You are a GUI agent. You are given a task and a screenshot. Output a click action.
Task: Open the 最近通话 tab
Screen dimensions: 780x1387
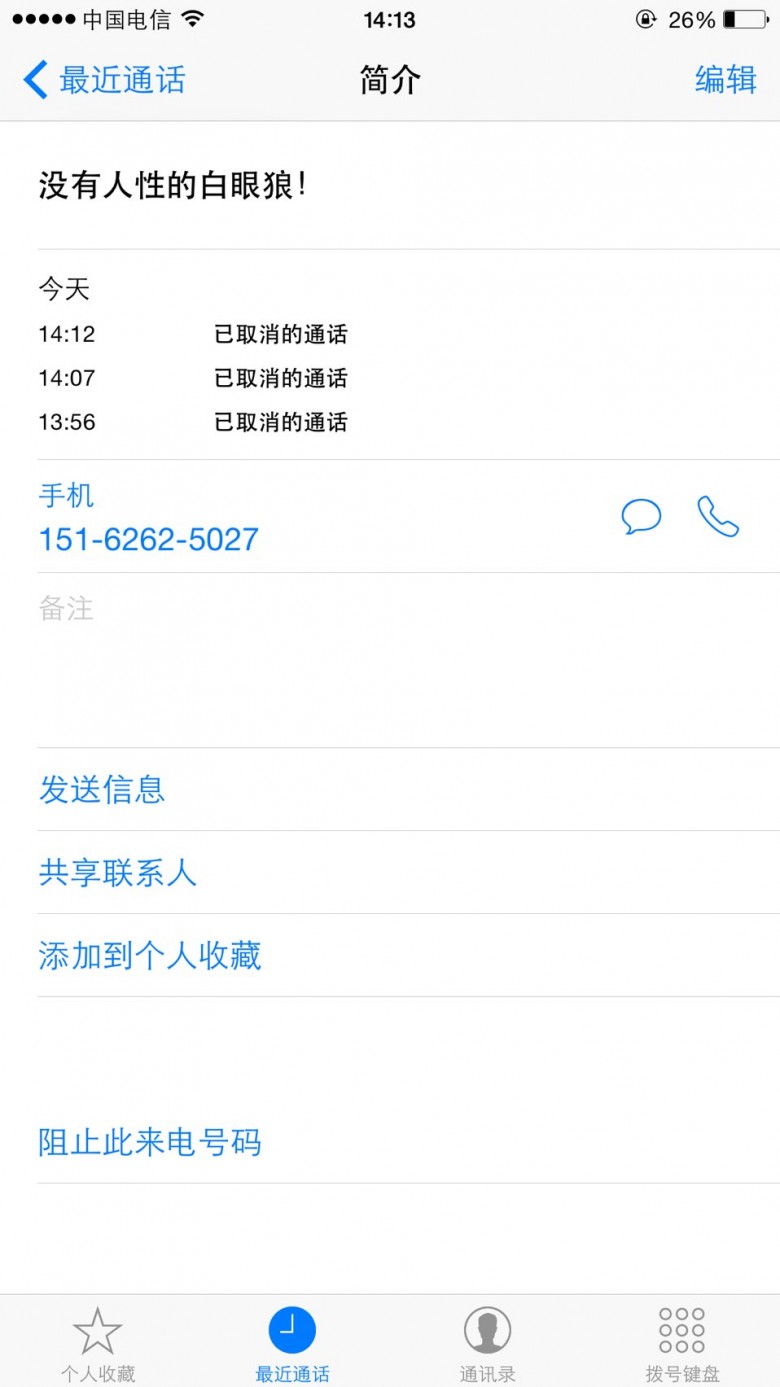292,1343
